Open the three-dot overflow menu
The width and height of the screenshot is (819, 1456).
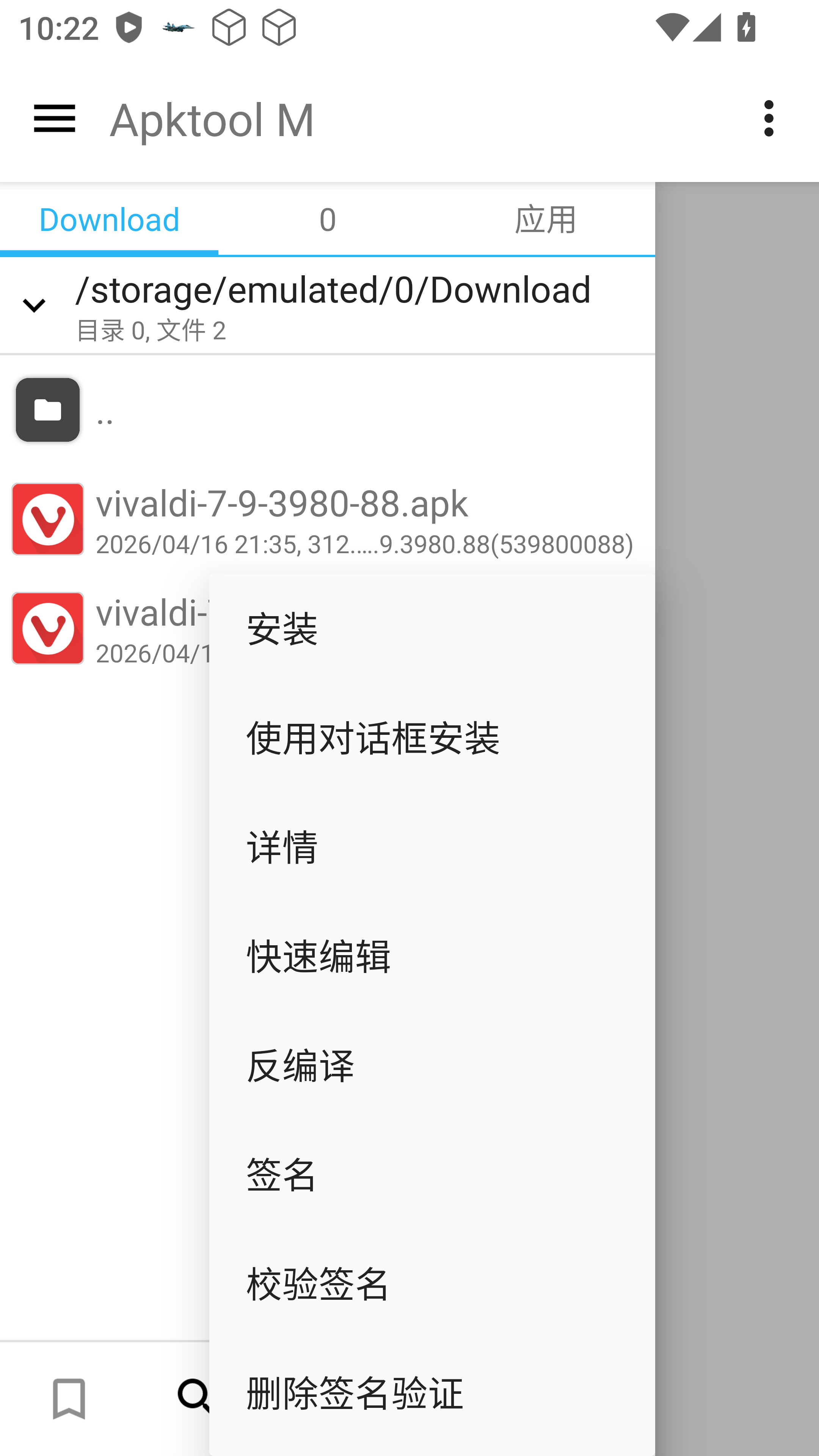click(x=768, y=119)
